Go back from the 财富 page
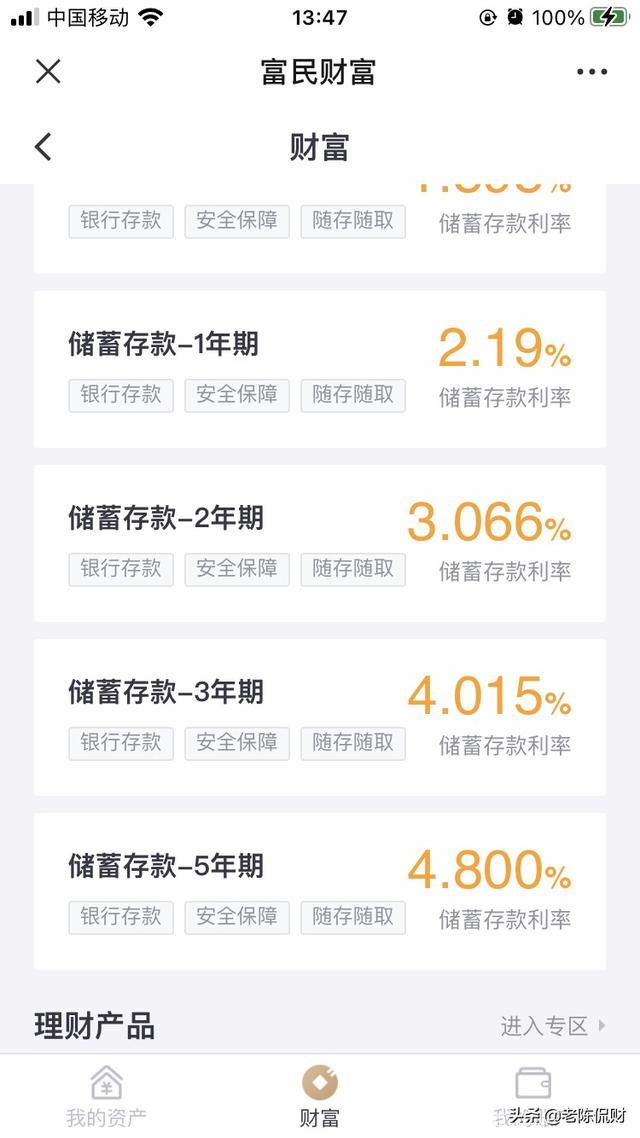Viewport: 640px width, 1138px height. click(x=44, y=147)
